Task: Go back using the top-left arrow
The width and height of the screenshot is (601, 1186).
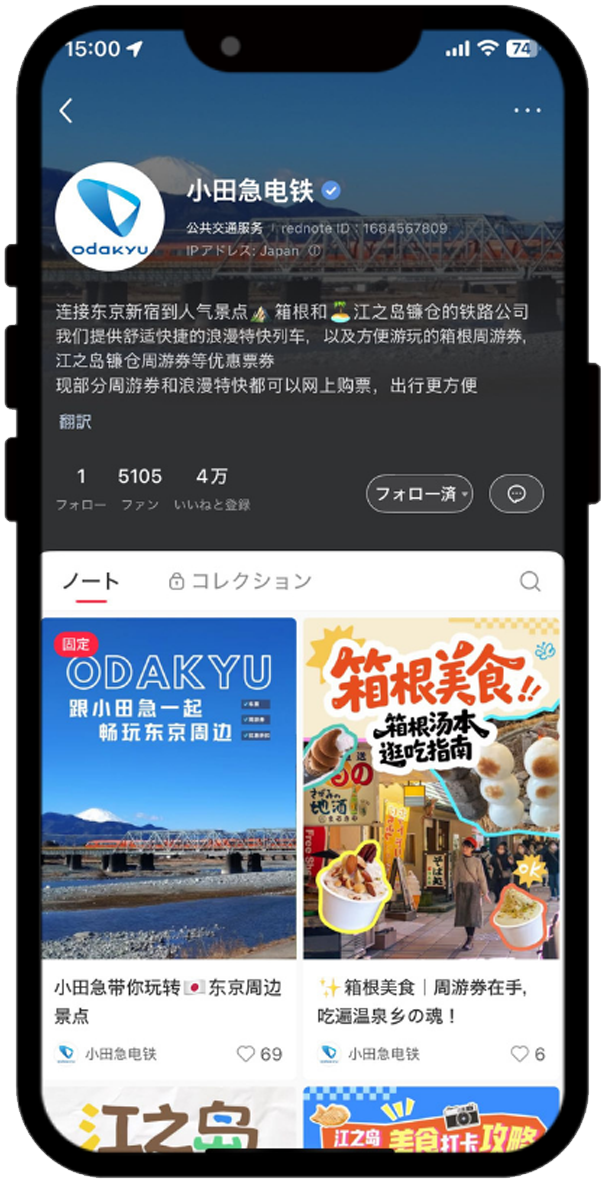Action: (66, 111)
